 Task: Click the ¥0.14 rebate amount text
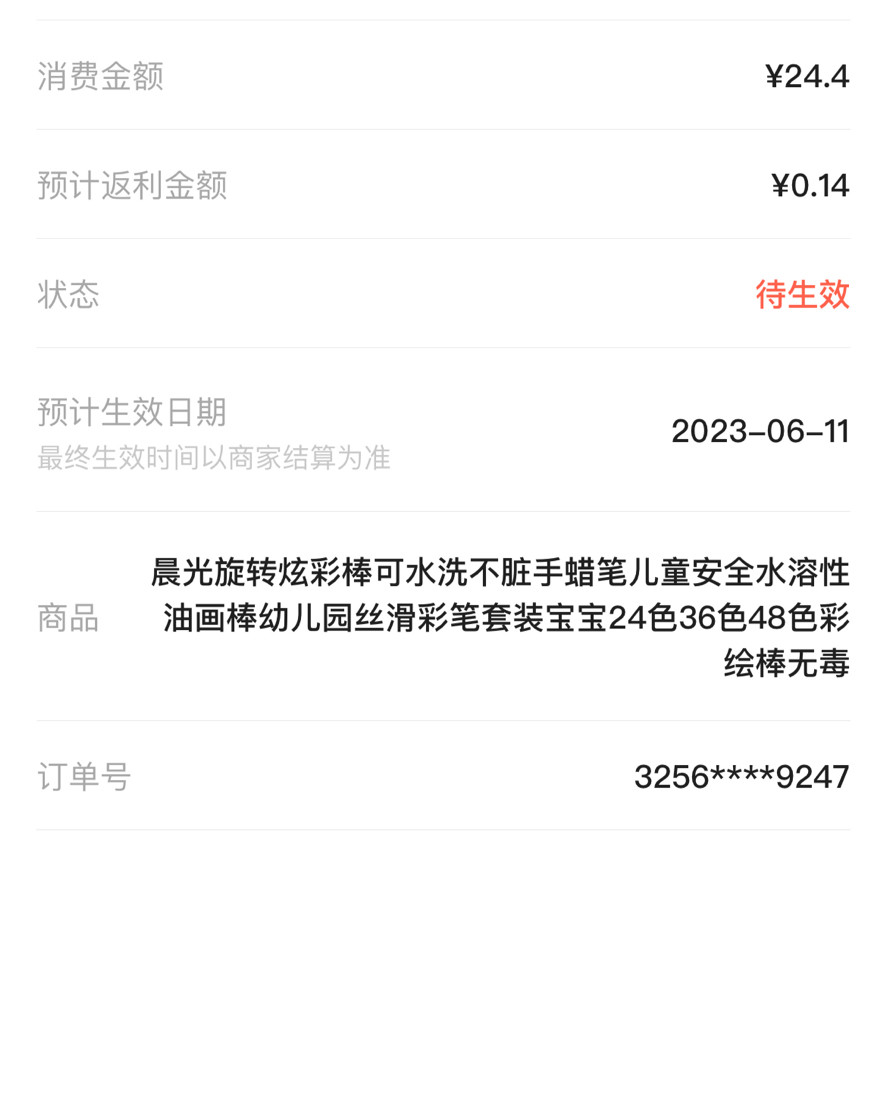tap(812, 185)
